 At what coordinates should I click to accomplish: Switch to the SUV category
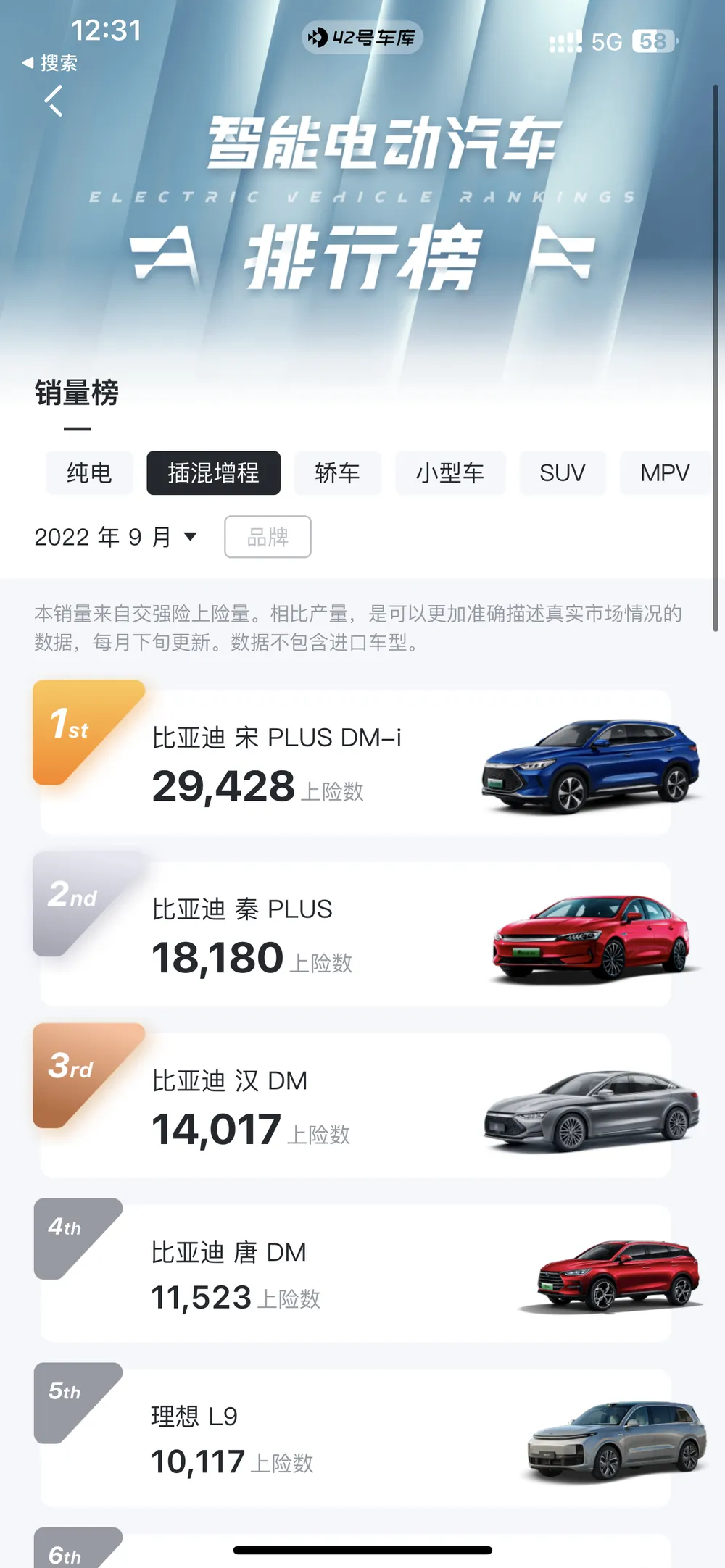562,473
